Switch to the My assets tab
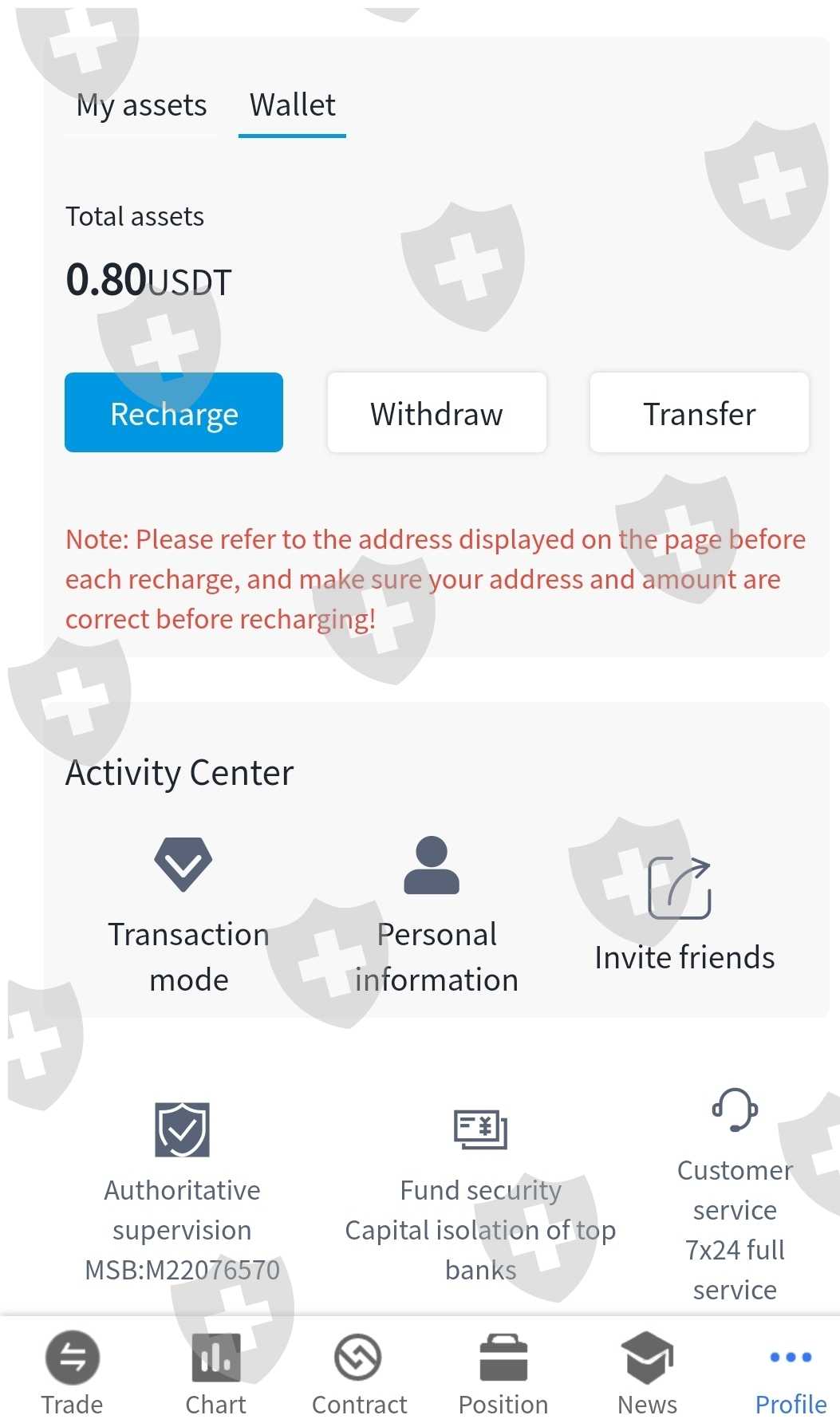Image resolution: width=840 pixels, height=1427 pixels. click(141, 105)
